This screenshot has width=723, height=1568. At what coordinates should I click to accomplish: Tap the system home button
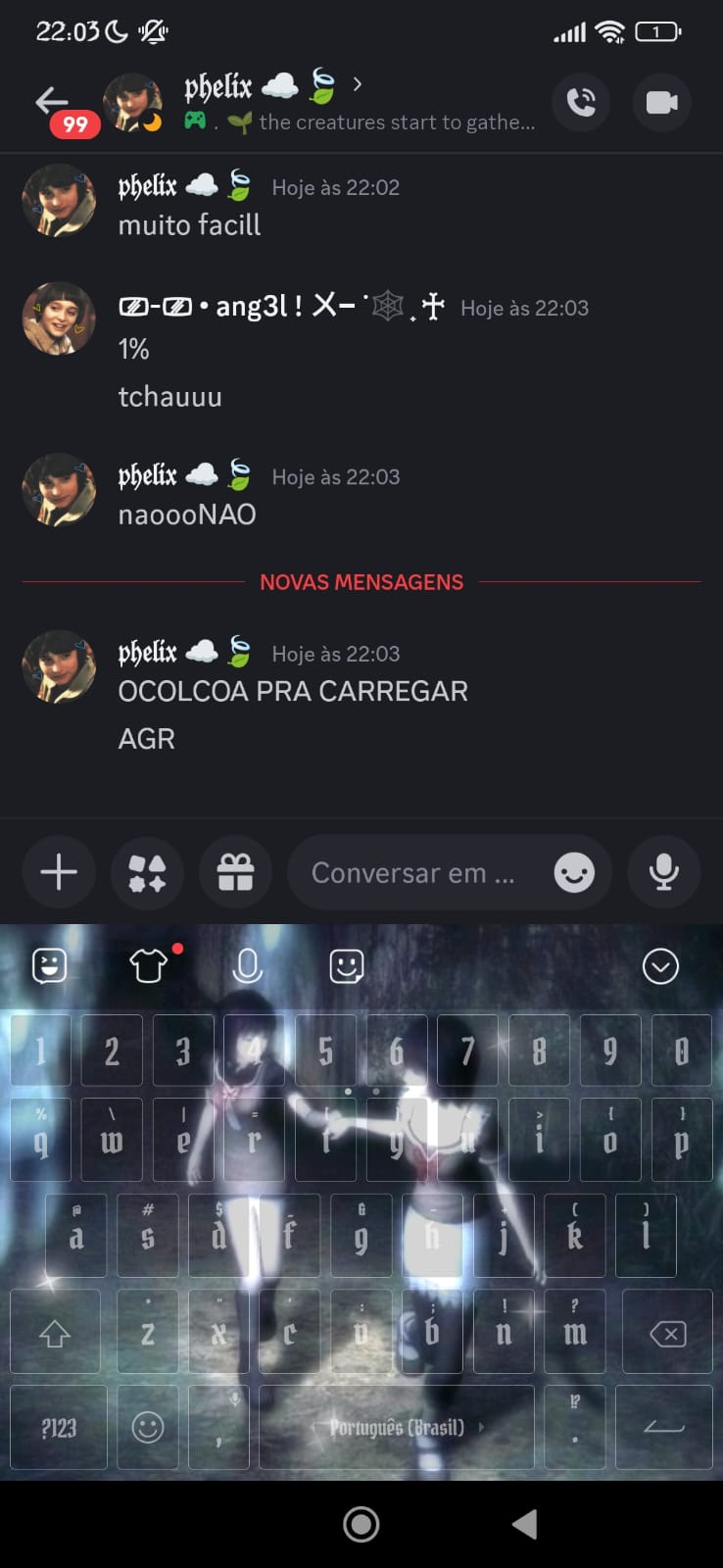361,1524
